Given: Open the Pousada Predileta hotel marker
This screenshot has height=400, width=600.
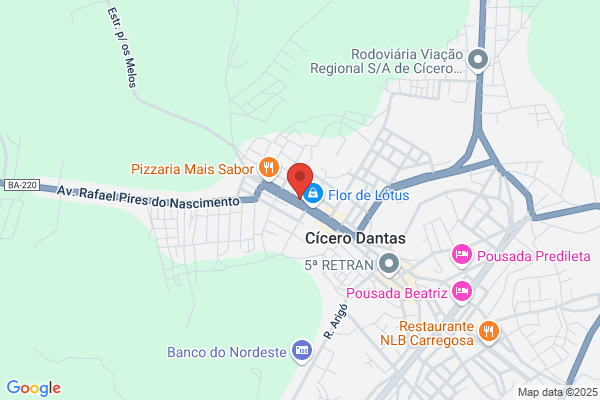Looking at the screenshot, I should point(462,255).
